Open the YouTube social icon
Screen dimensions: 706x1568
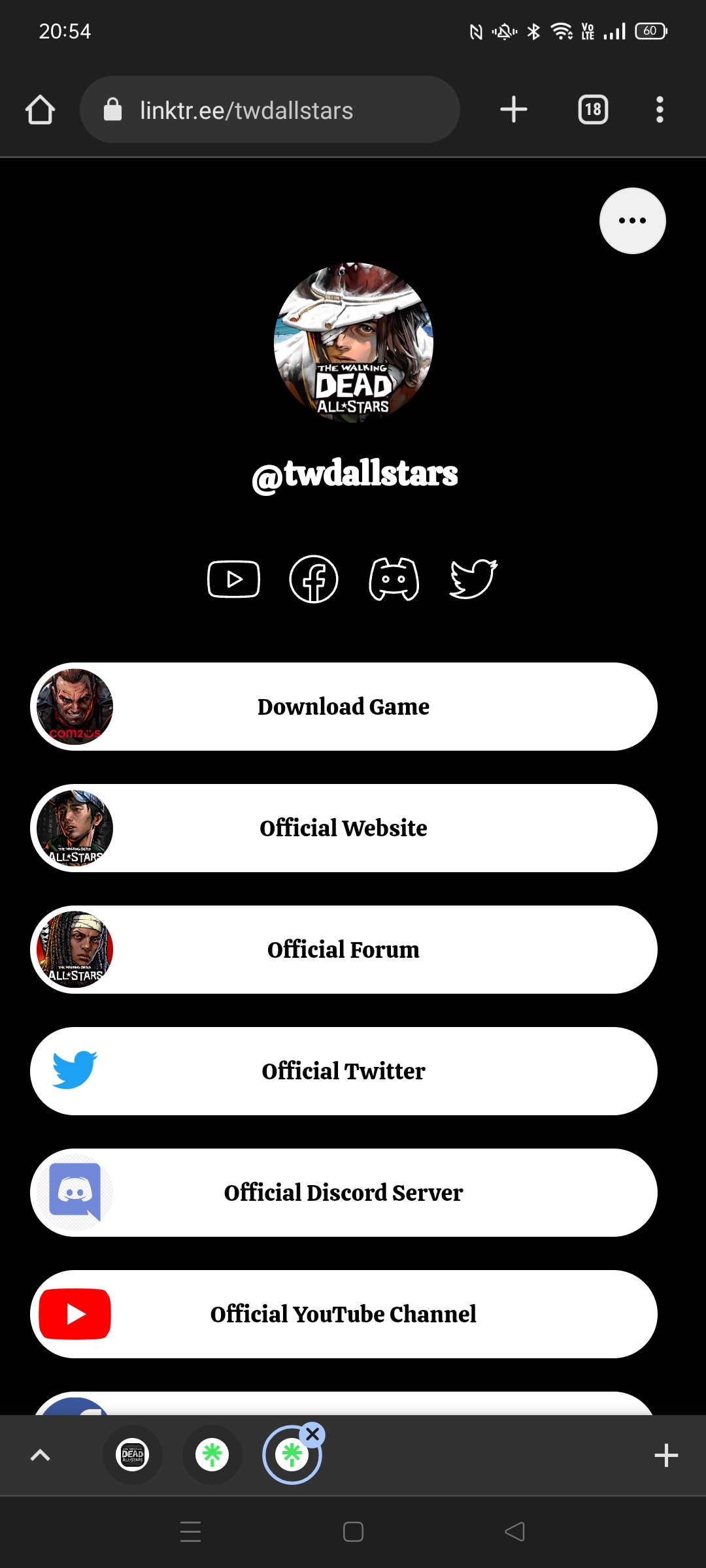tap(233, 579)
